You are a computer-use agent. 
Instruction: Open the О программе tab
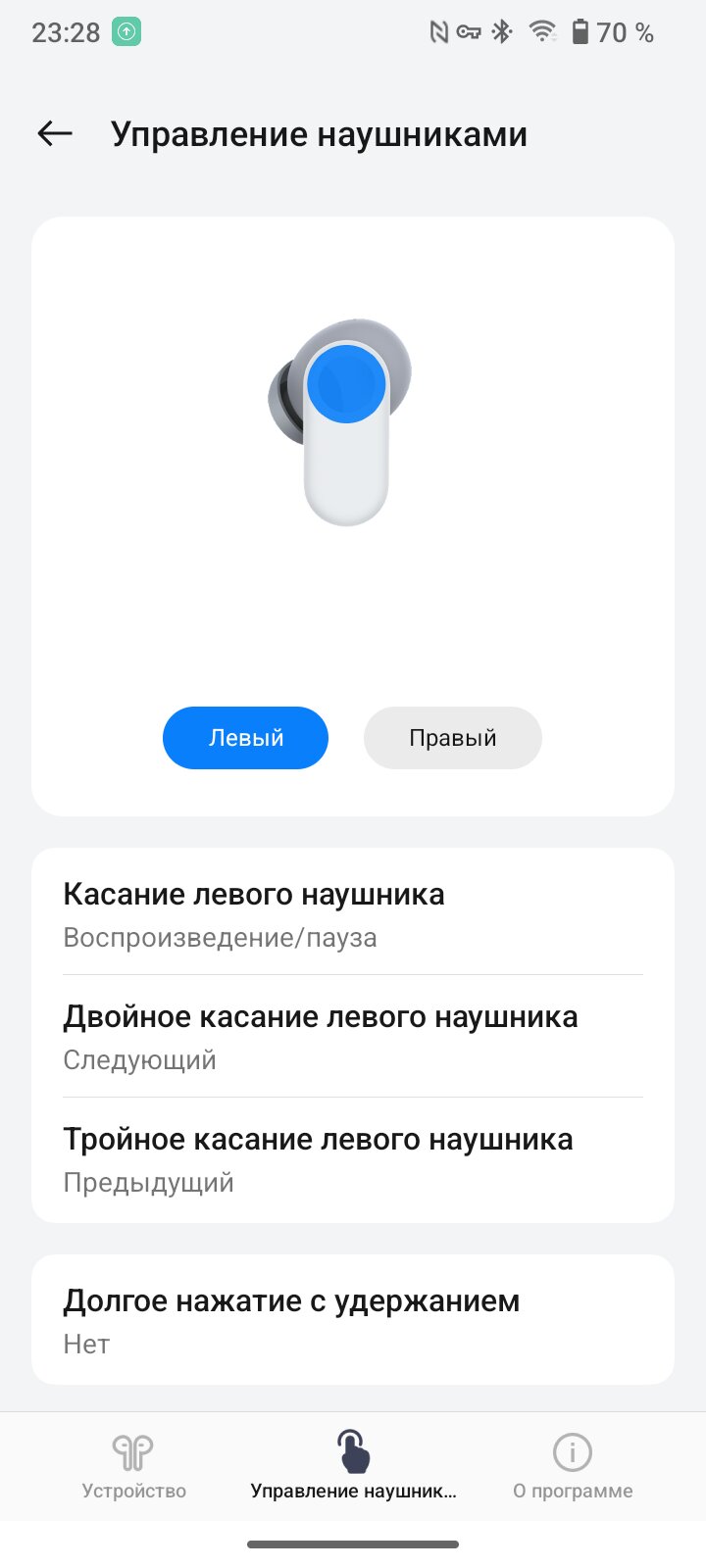[x=573, y=1466]
